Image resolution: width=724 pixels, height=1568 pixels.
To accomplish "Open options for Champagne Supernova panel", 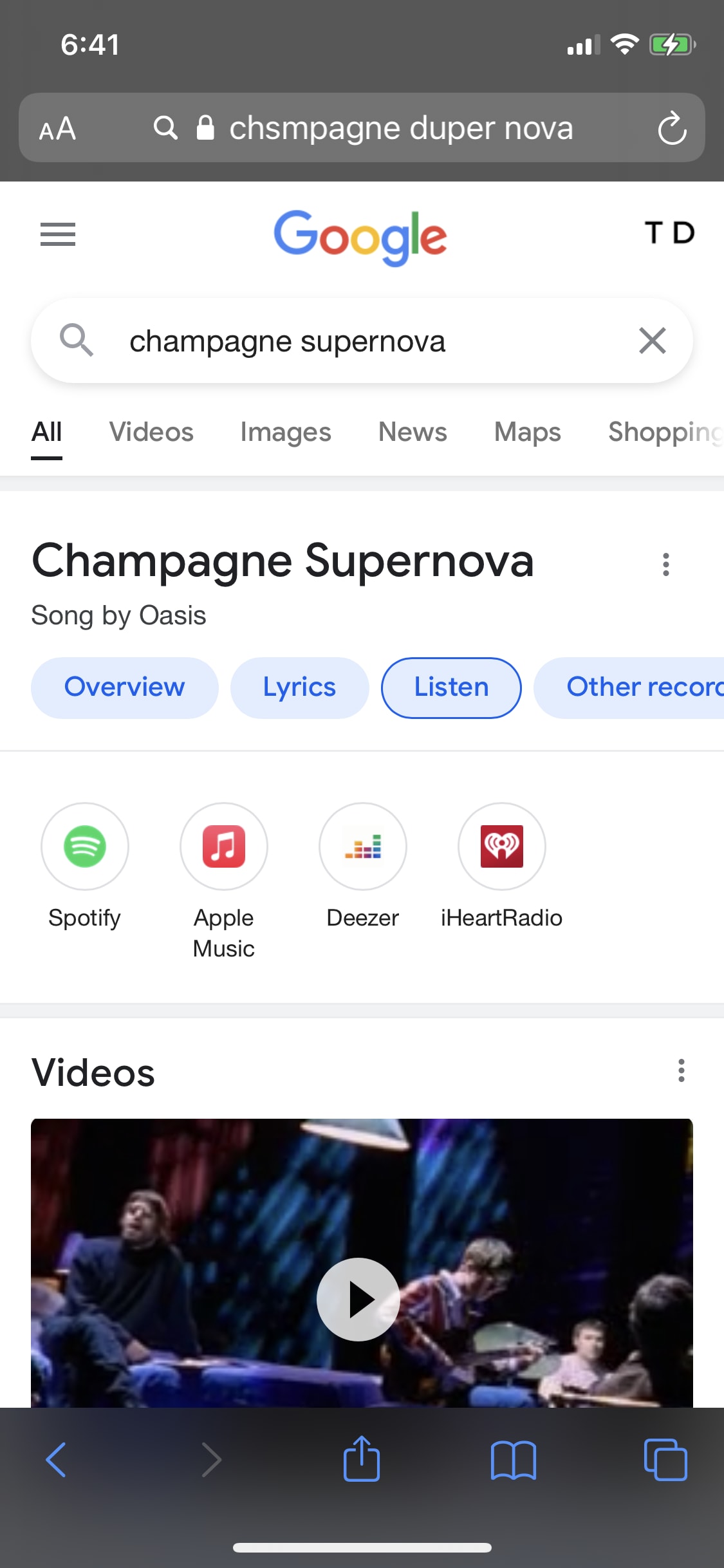I will 665,565.
